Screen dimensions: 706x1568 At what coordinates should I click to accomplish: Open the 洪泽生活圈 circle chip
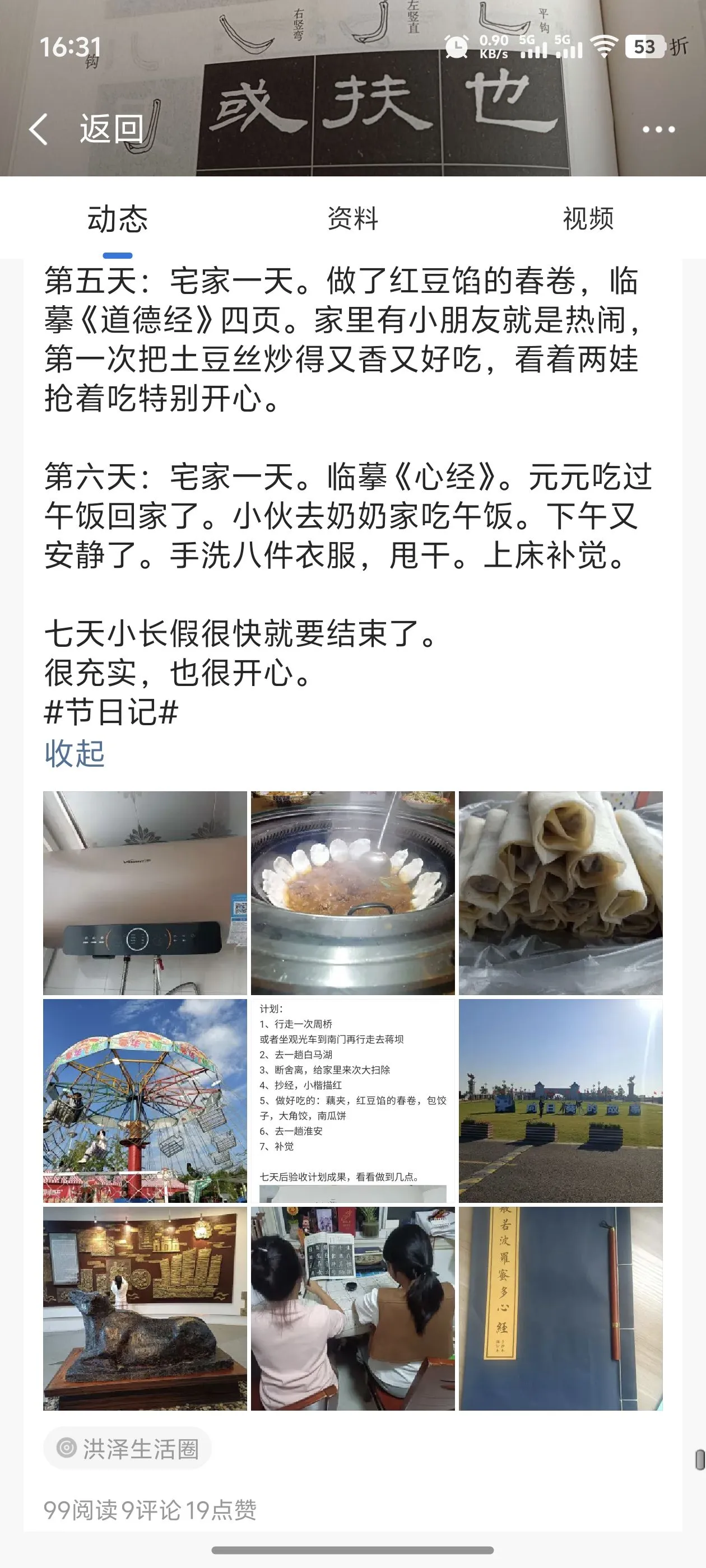[x=128, y=1449]
